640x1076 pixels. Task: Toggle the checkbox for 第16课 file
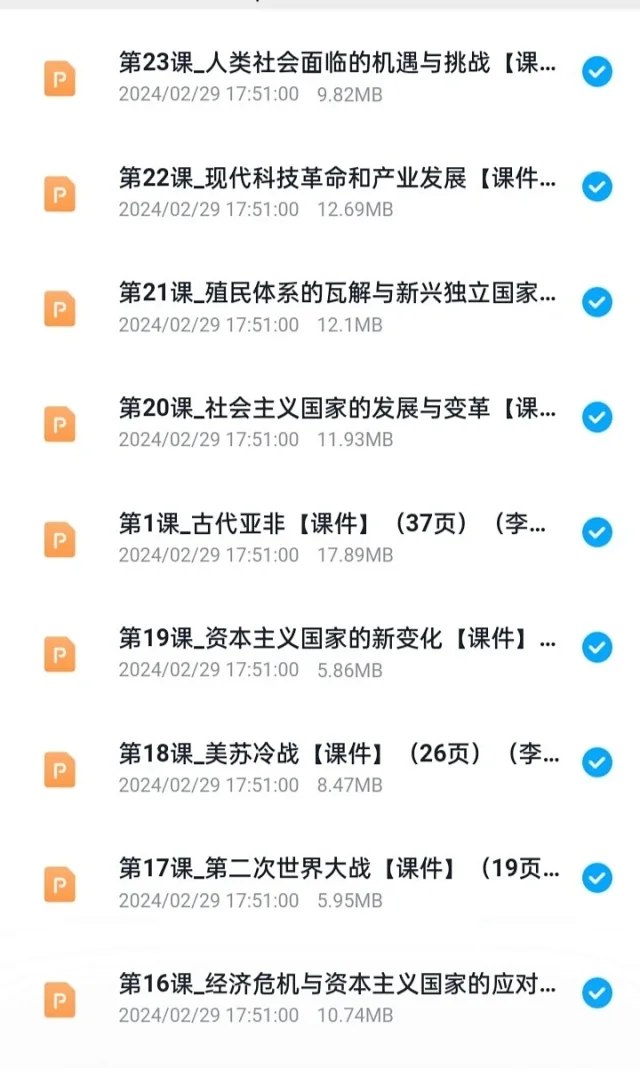597,992
